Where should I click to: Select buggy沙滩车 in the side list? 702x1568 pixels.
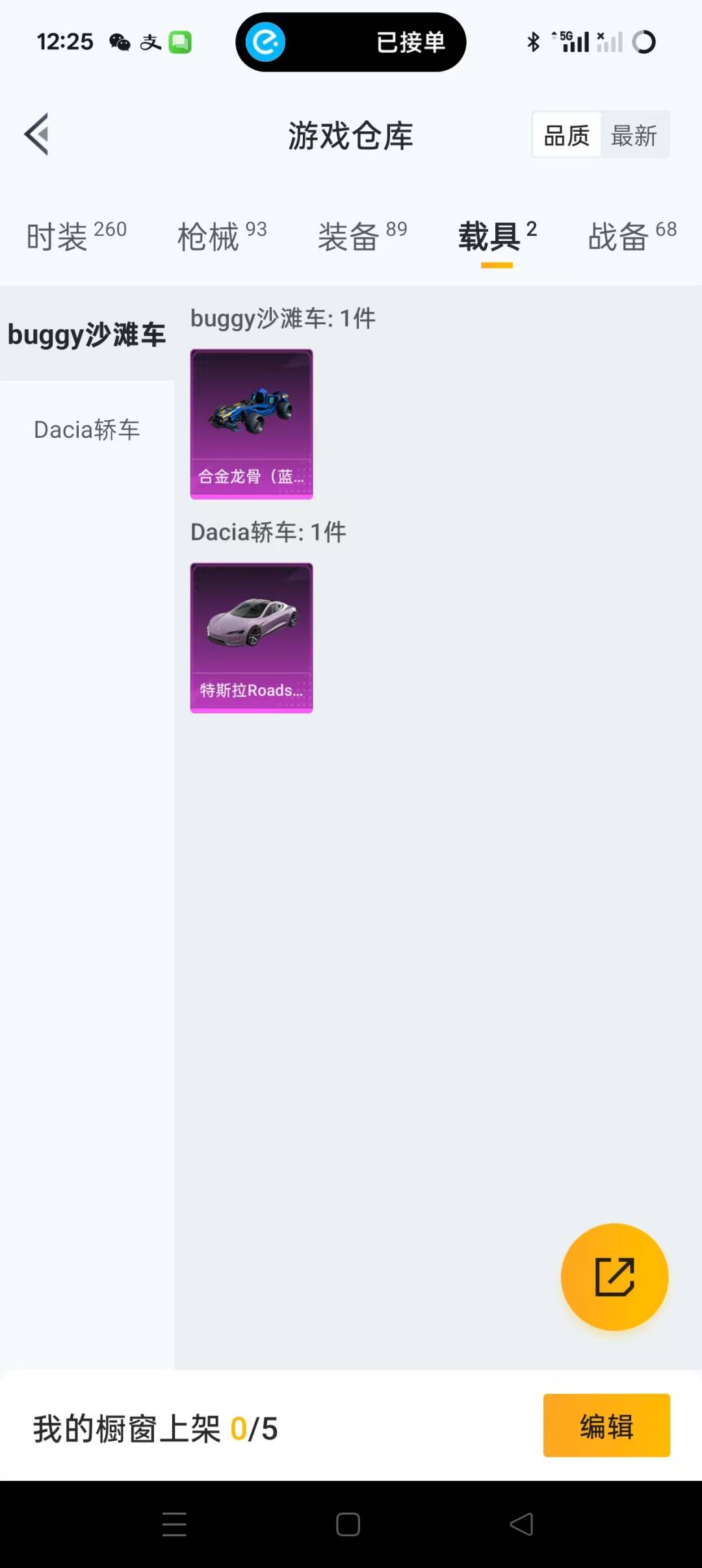tap(86, 335)
